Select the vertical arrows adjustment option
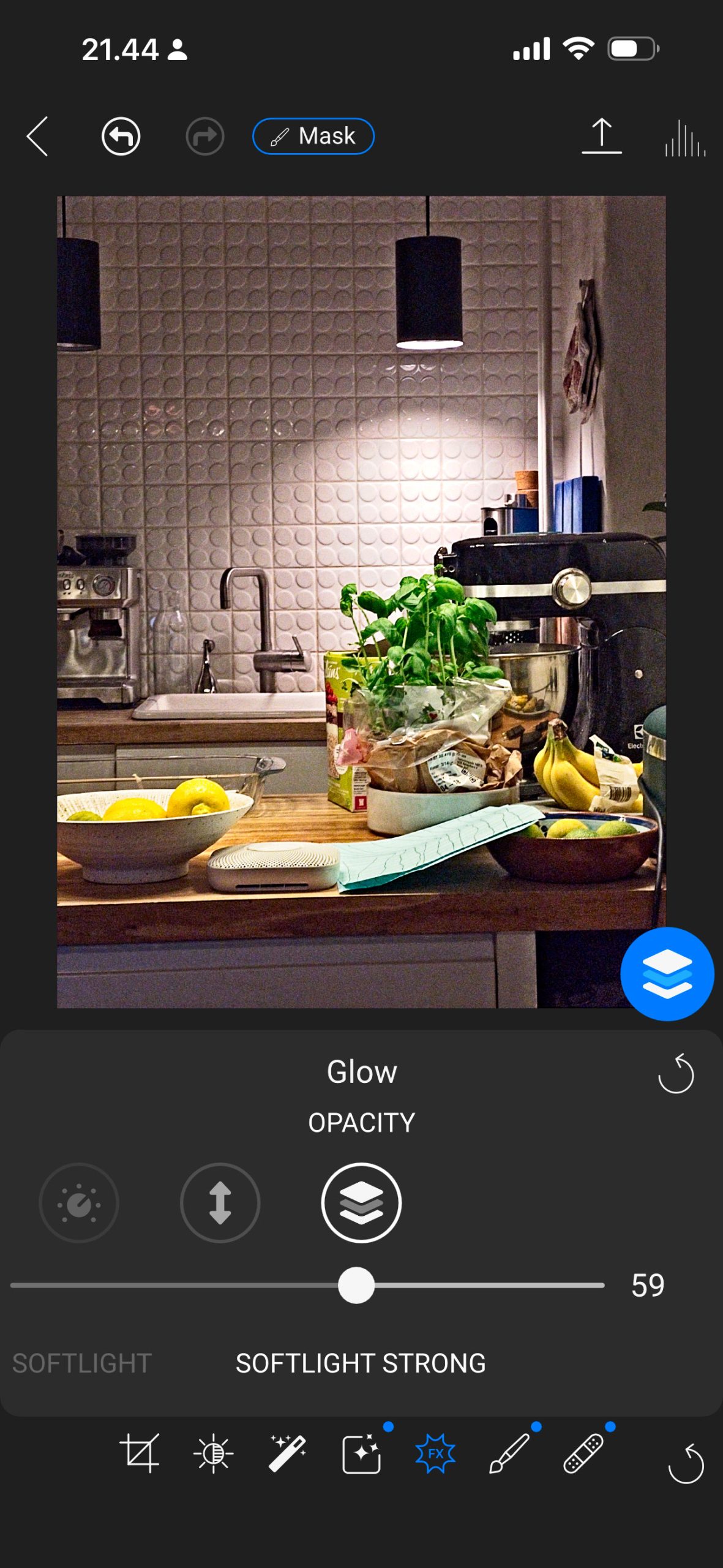723x1568 pixels. 220,1203
